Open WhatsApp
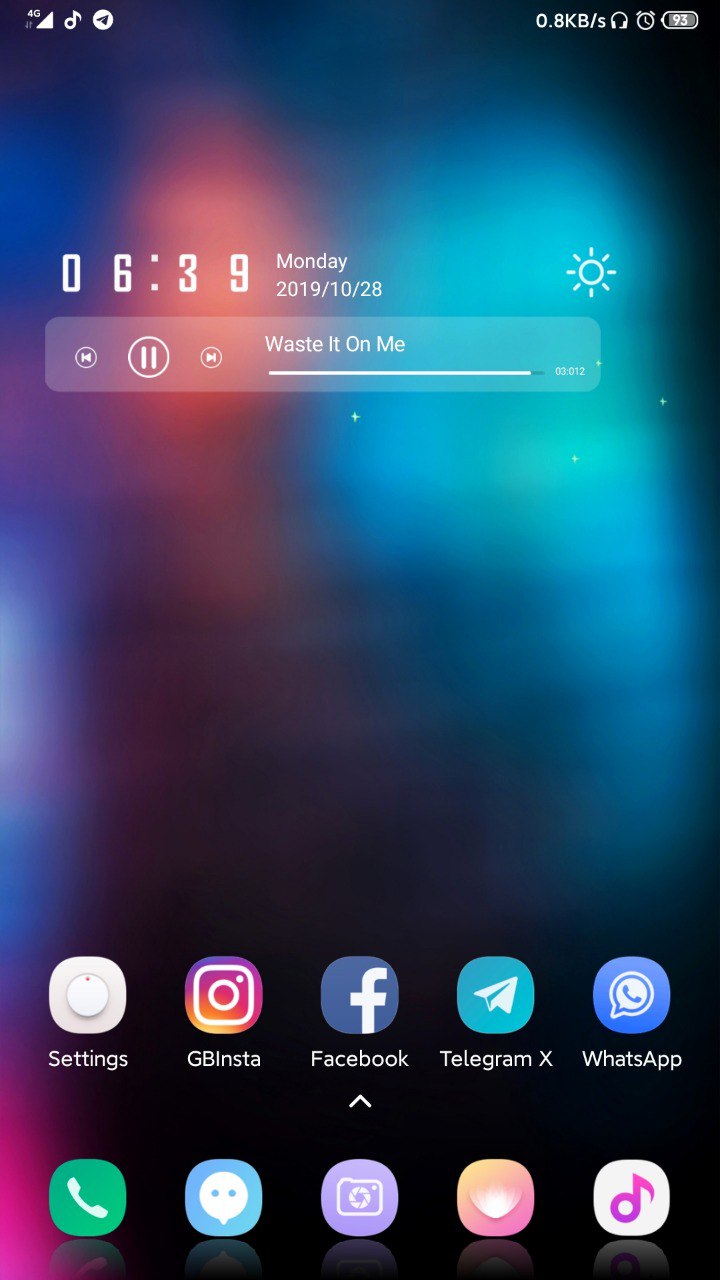720x1280 pixels. pos(632,996)
